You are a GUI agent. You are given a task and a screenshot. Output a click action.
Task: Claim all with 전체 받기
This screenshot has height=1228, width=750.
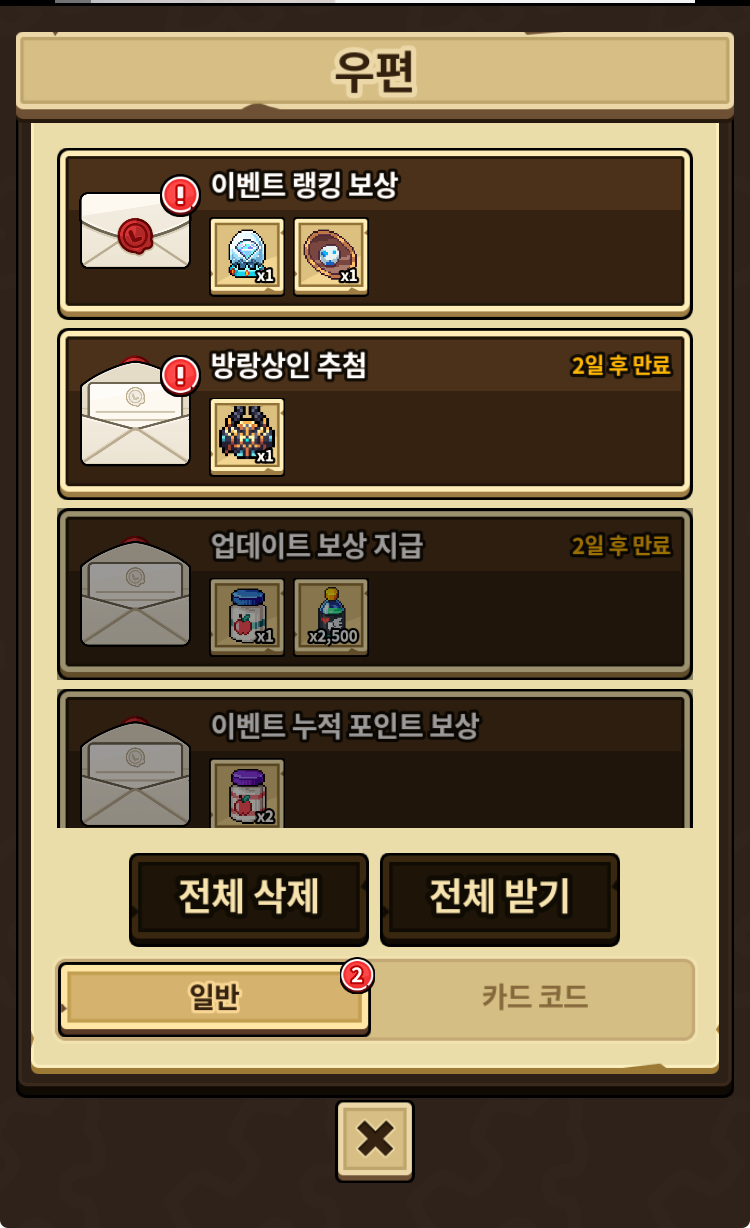coord(499,897)
